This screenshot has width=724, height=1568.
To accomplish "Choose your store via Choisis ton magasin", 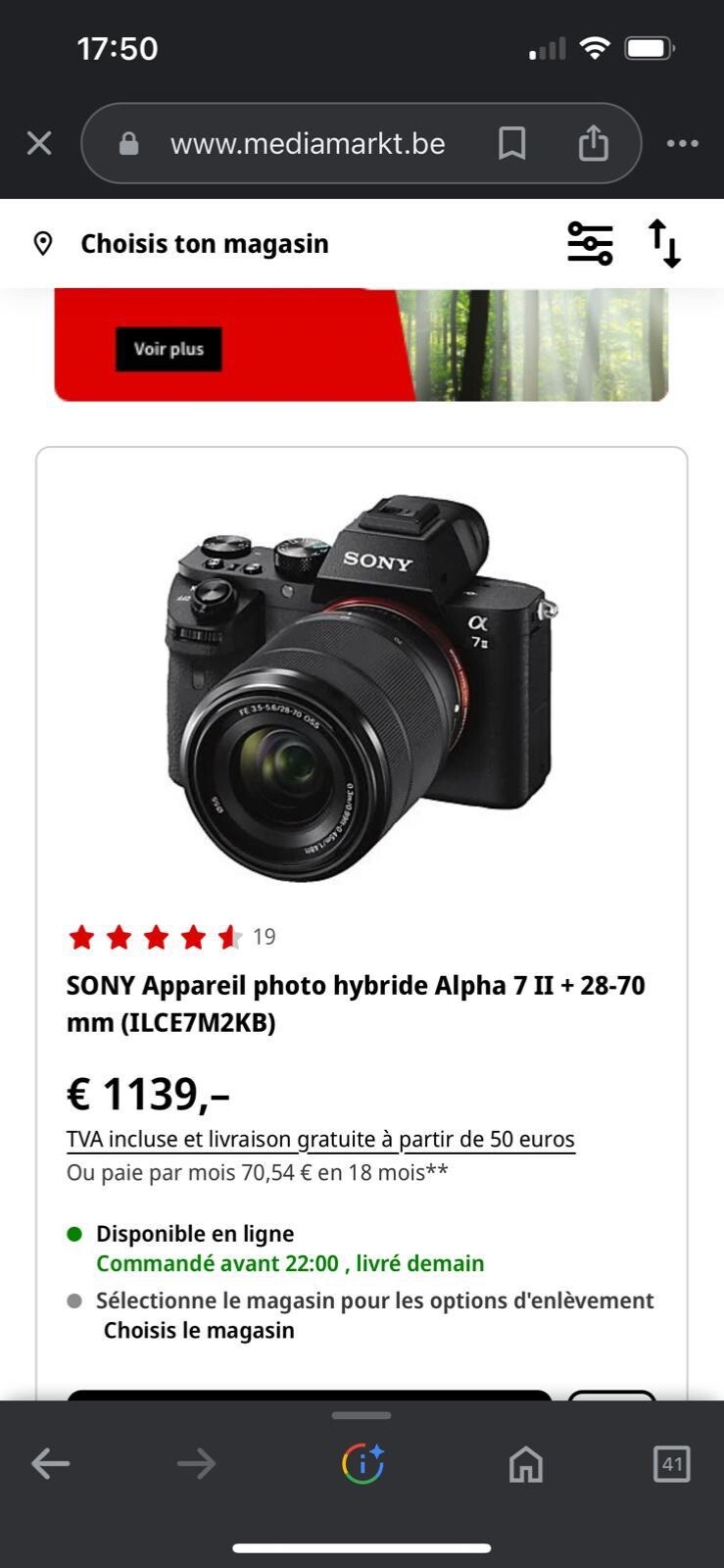I will tap(203, 244).
